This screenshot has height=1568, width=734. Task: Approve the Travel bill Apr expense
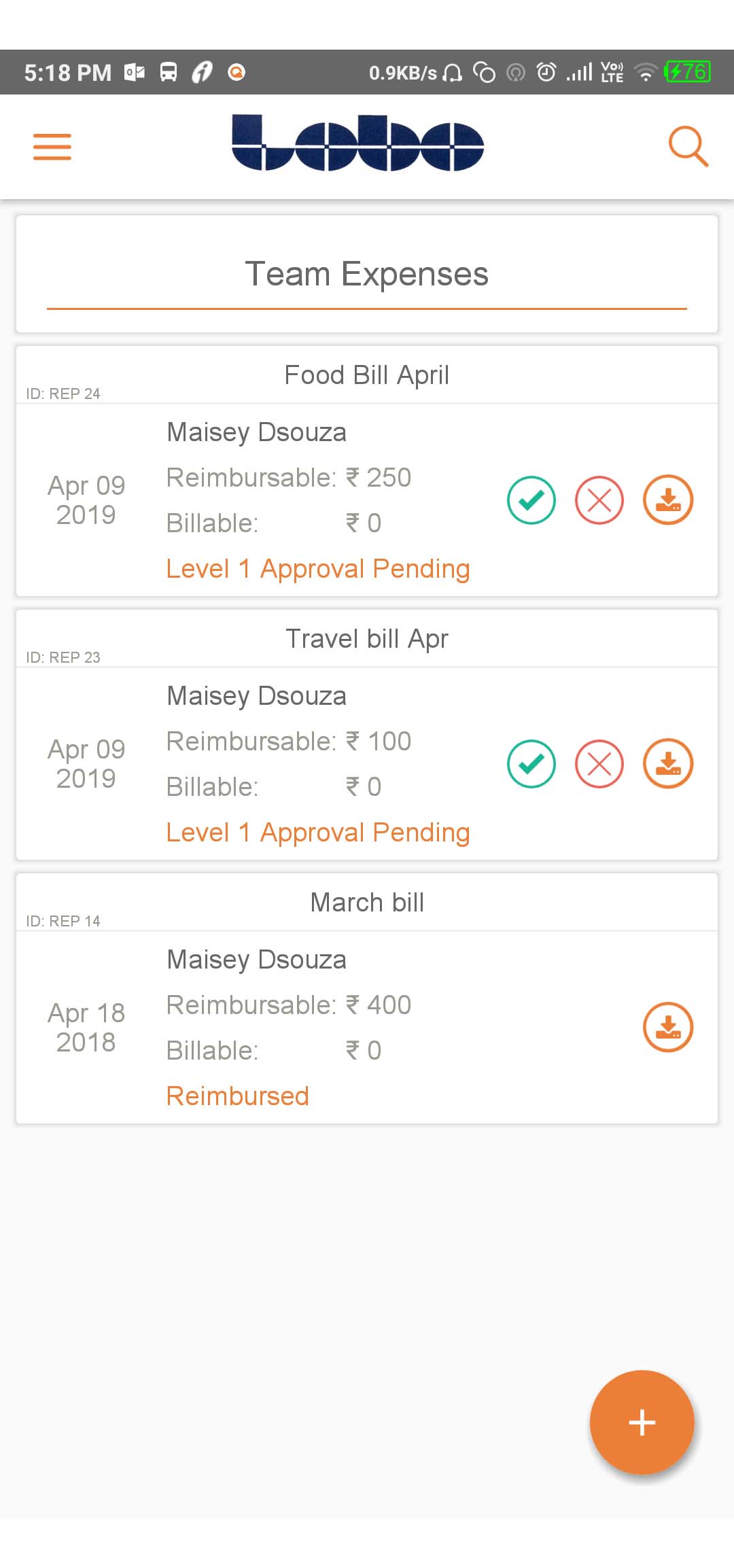click(531, 764)
